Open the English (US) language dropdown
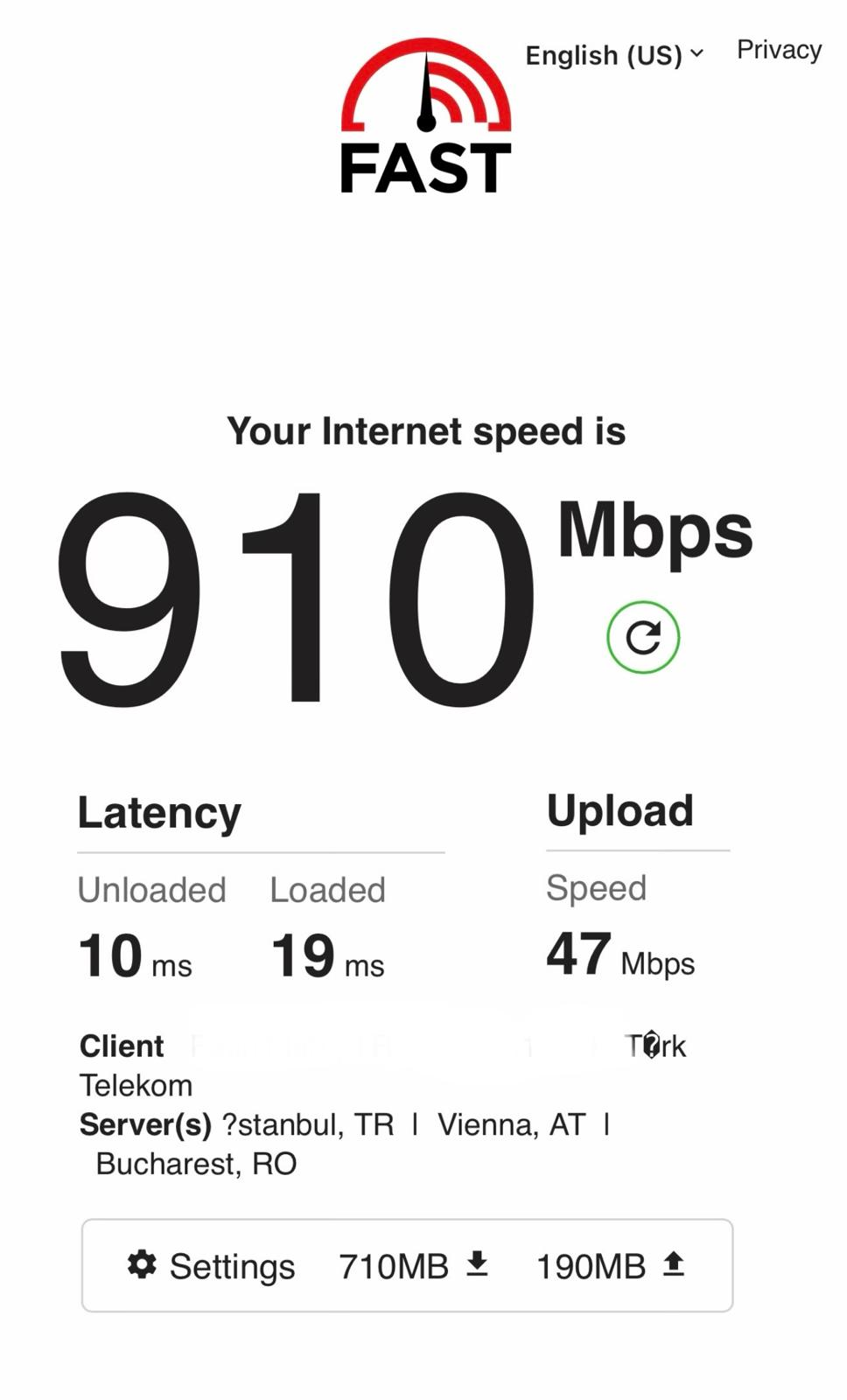 pos(614,55)
